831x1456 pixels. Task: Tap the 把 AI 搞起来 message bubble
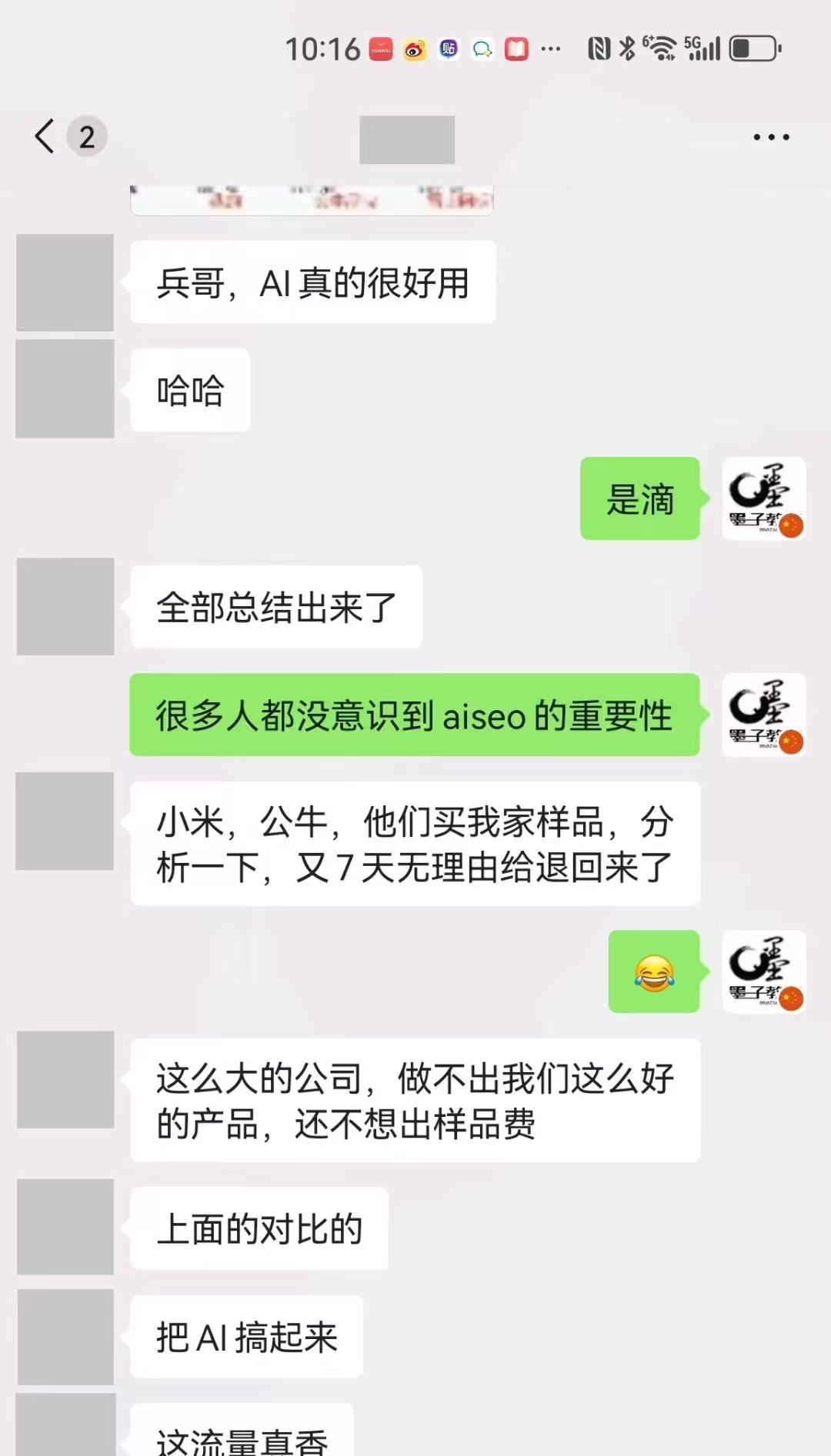pos(245,1337)
